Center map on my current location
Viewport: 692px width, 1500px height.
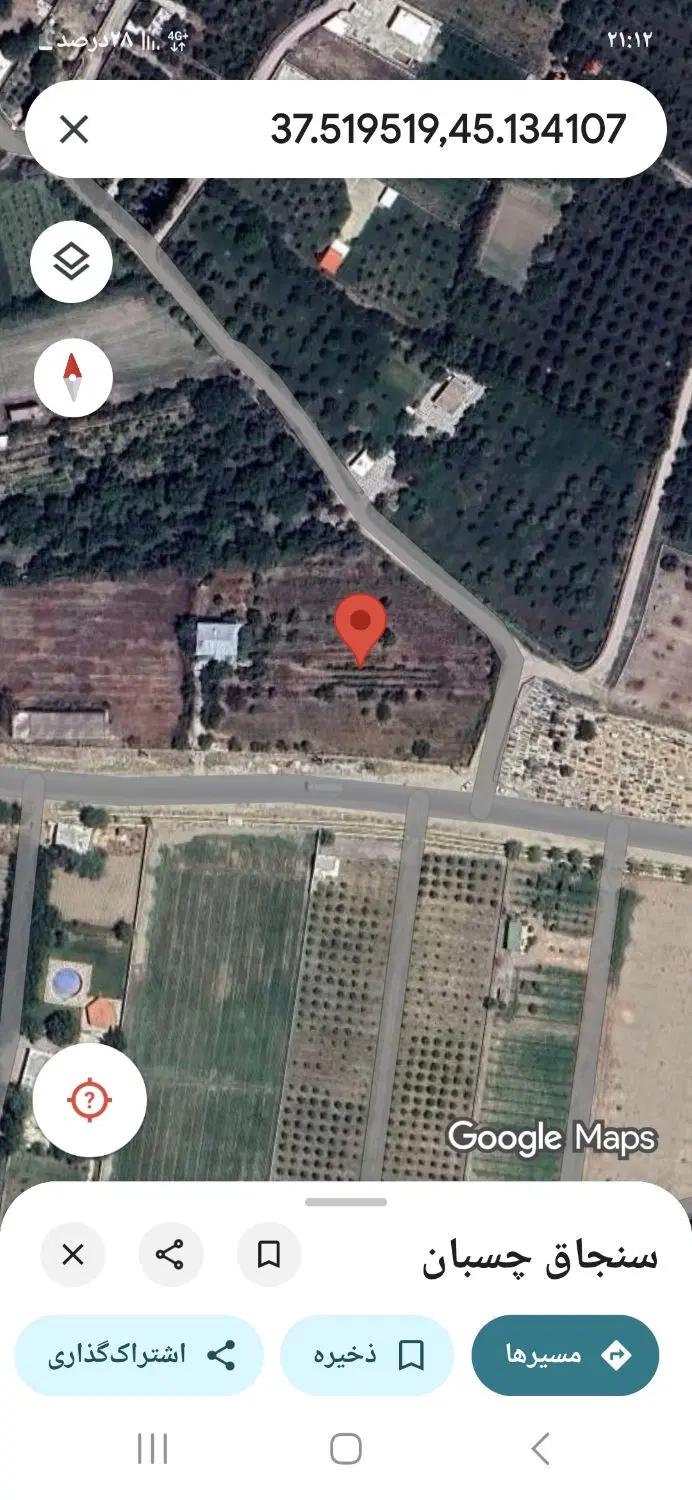tap(89, 1100)
